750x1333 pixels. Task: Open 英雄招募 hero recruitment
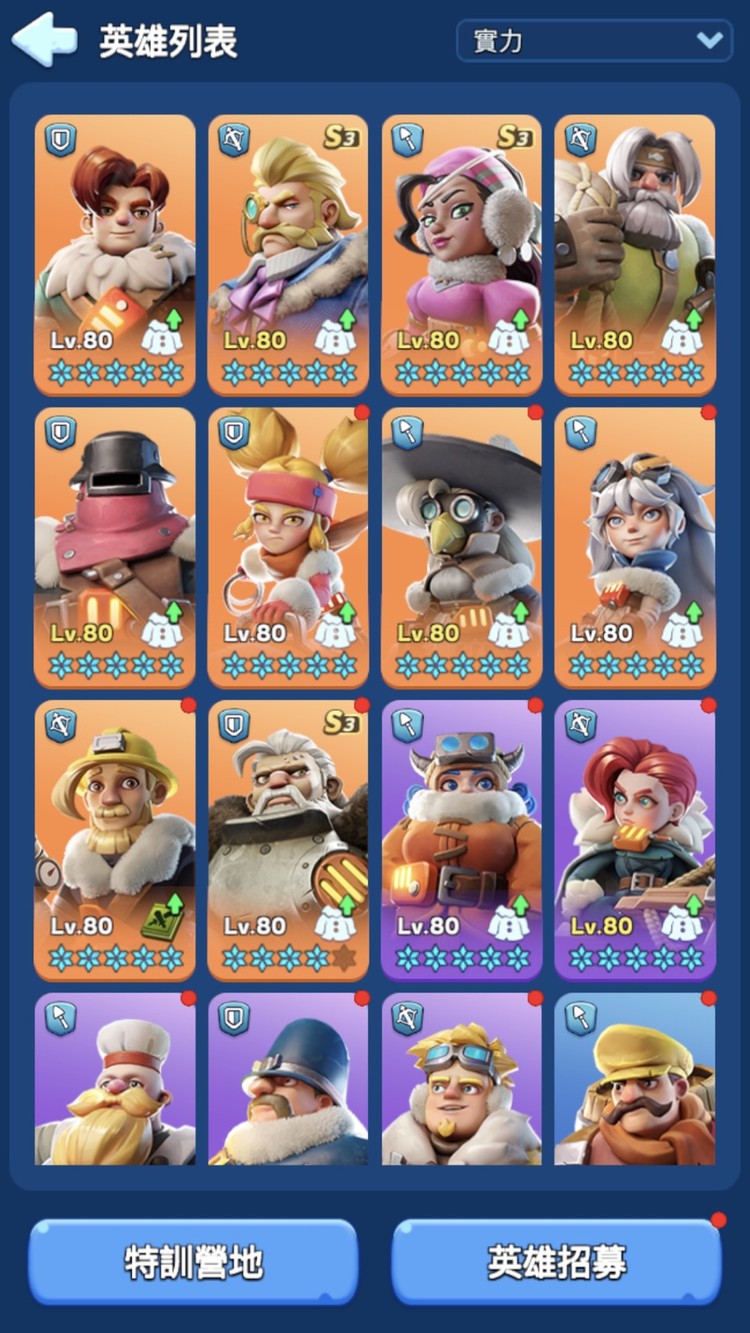556,1262
